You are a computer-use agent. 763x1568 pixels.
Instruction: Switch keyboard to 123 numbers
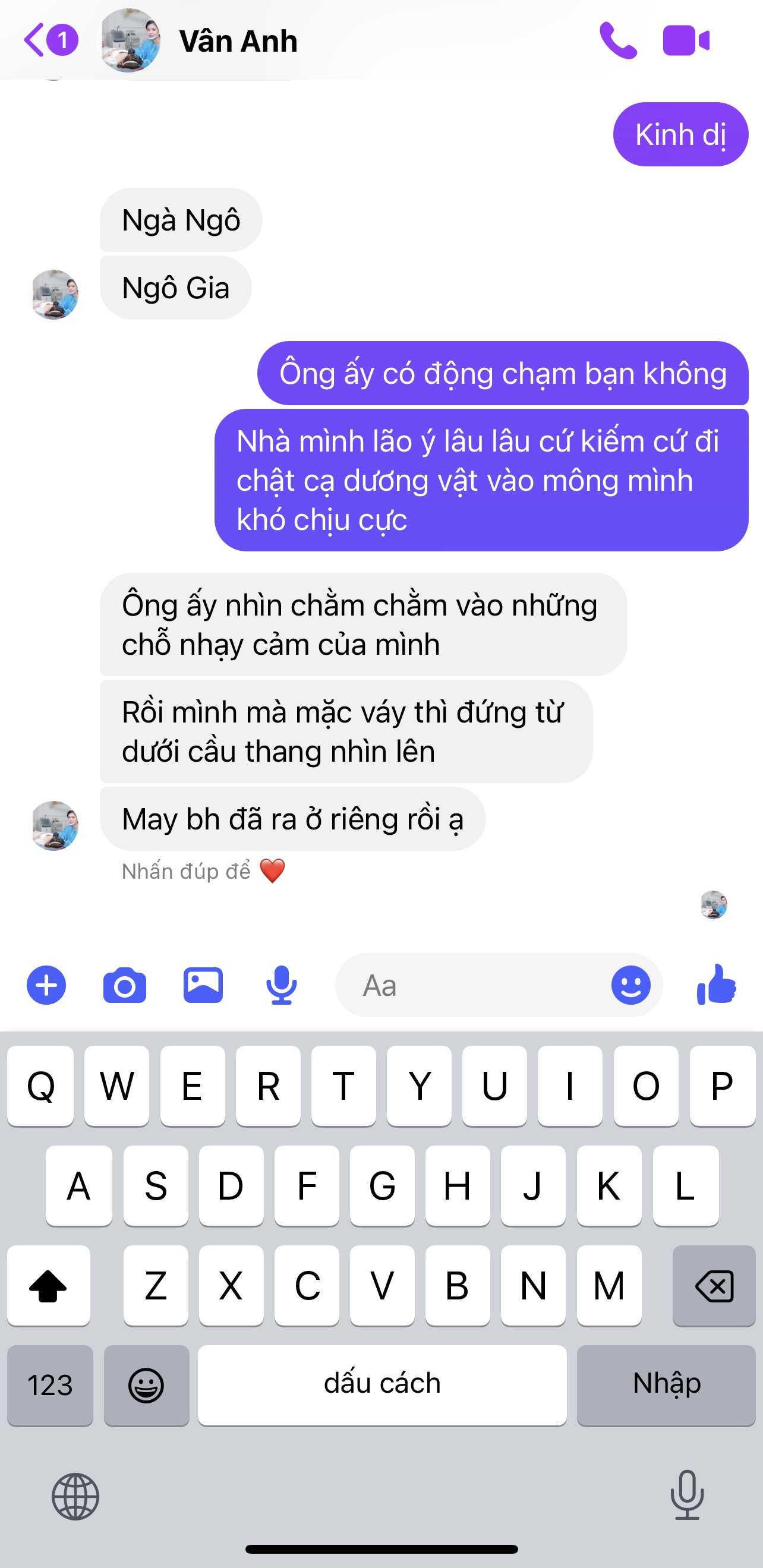[50, 1386]
